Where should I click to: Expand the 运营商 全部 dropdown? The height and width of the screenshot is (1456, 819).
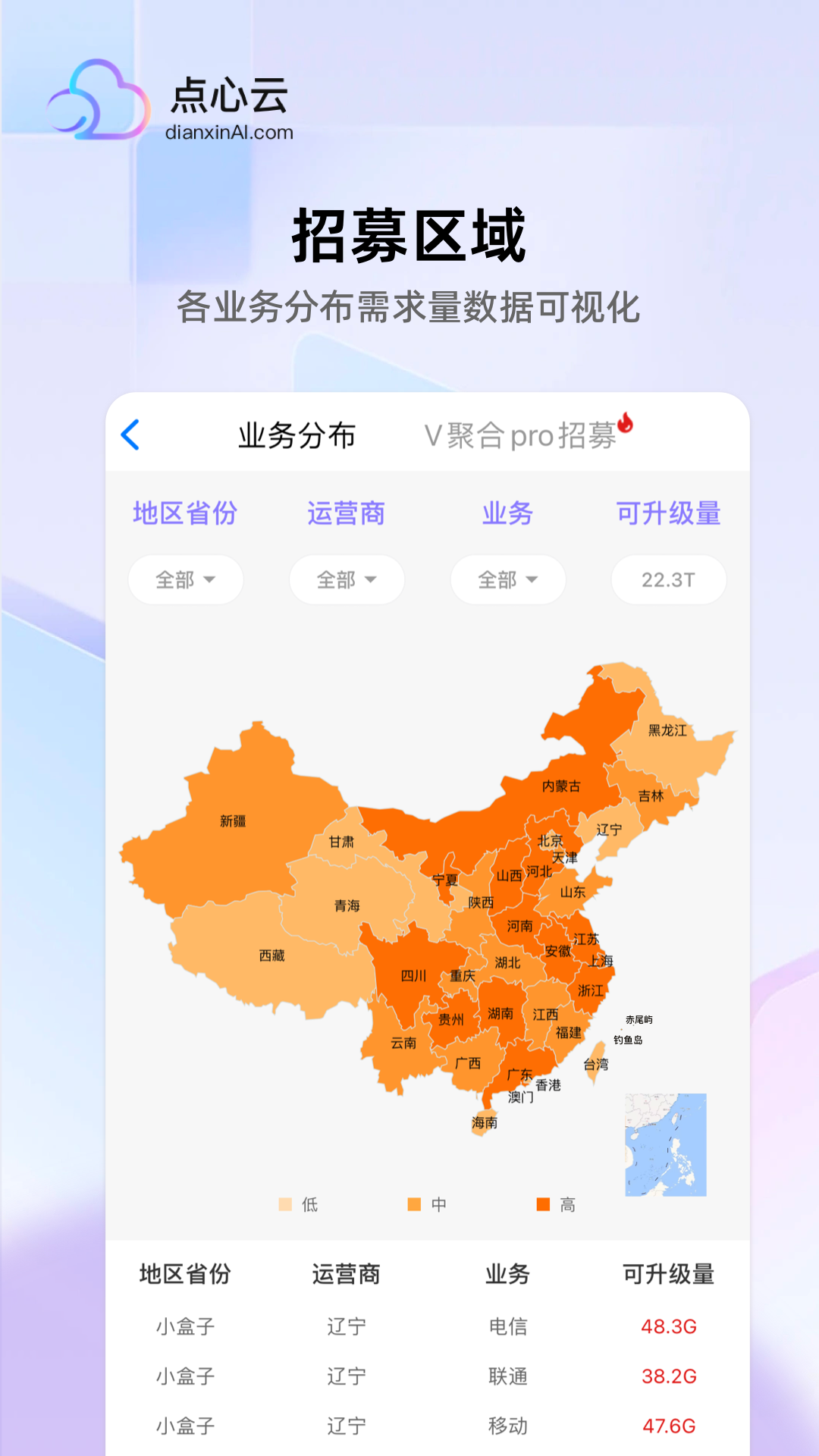click(x=346, y=579)
